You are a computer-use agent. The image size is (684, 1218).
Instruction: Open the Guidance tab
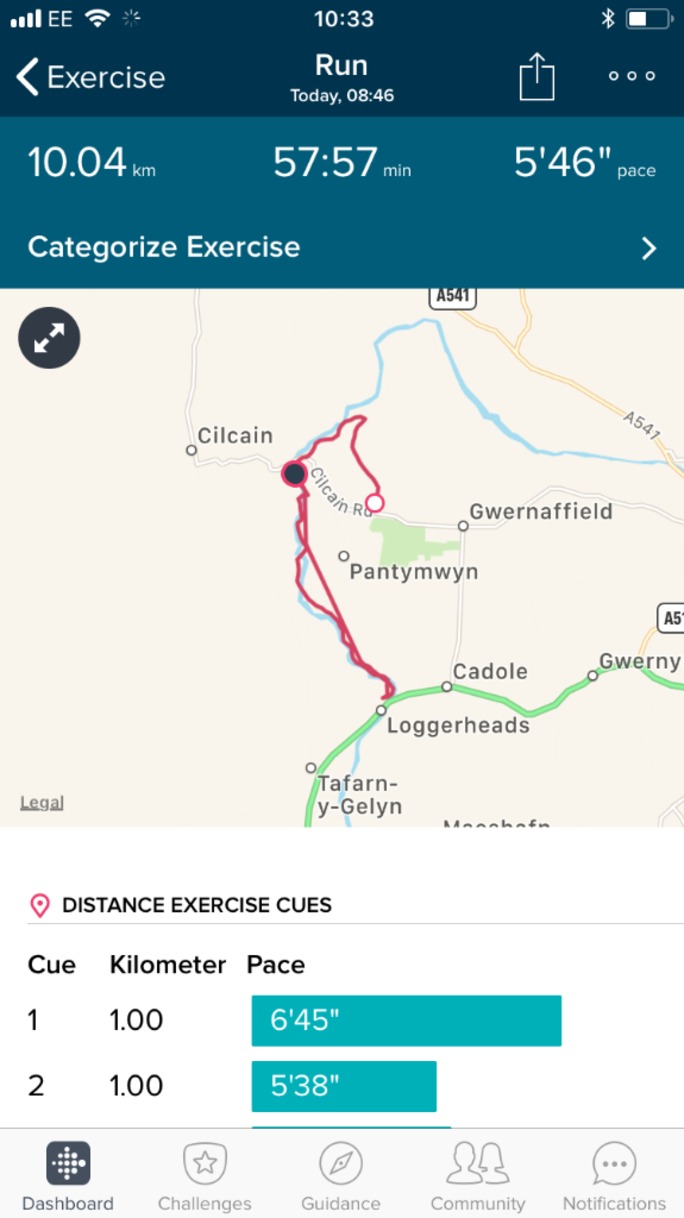pos(341,1176)
